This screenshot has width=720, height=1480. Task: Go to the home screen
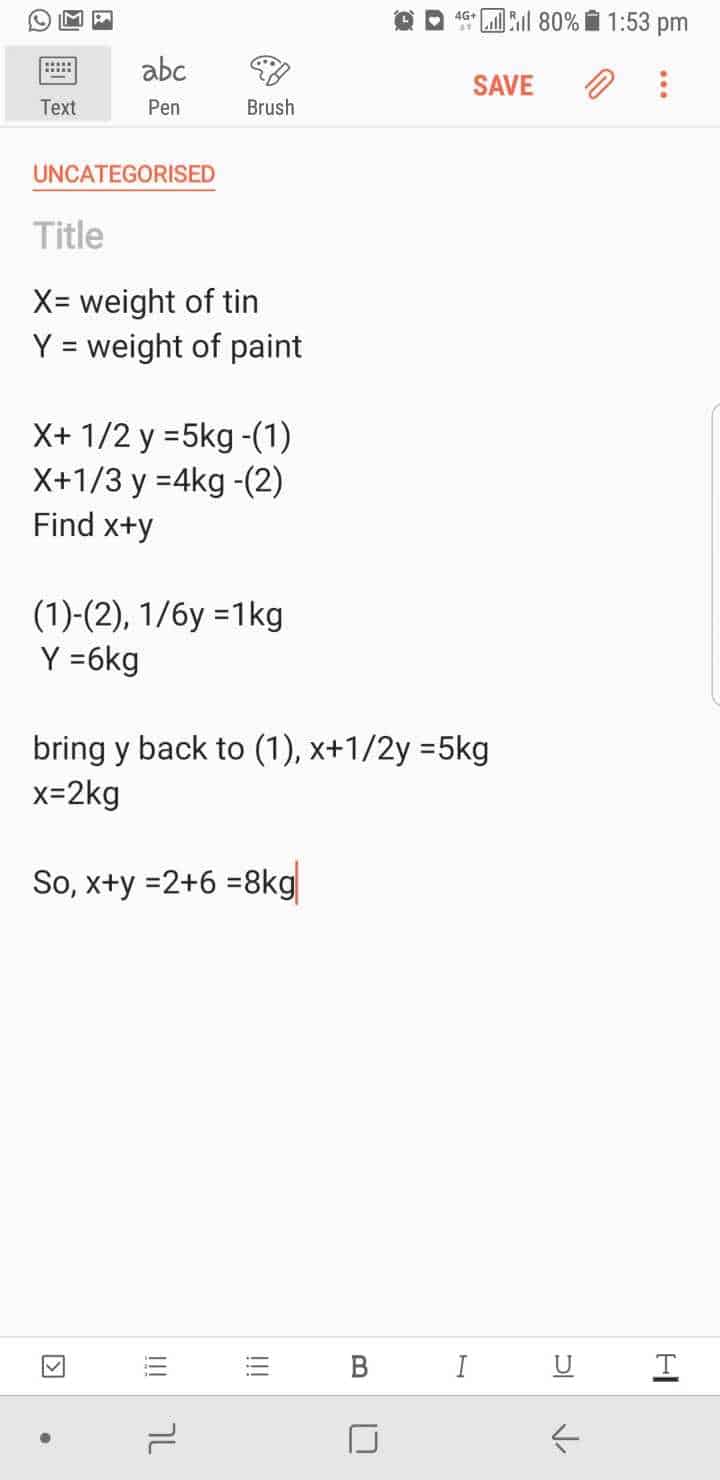(363, 1439)
